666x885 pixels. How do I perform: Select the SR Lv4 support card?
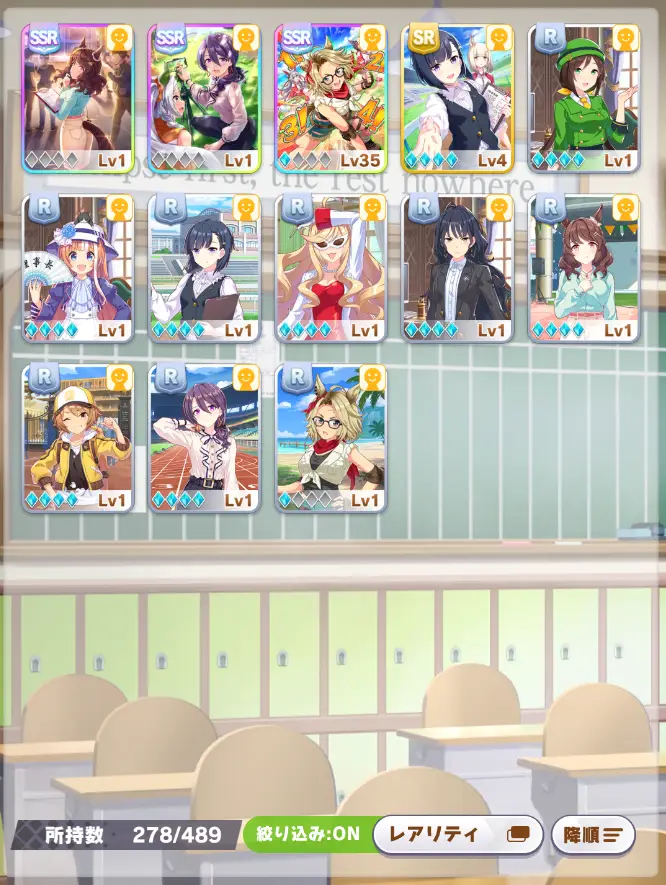458,98
